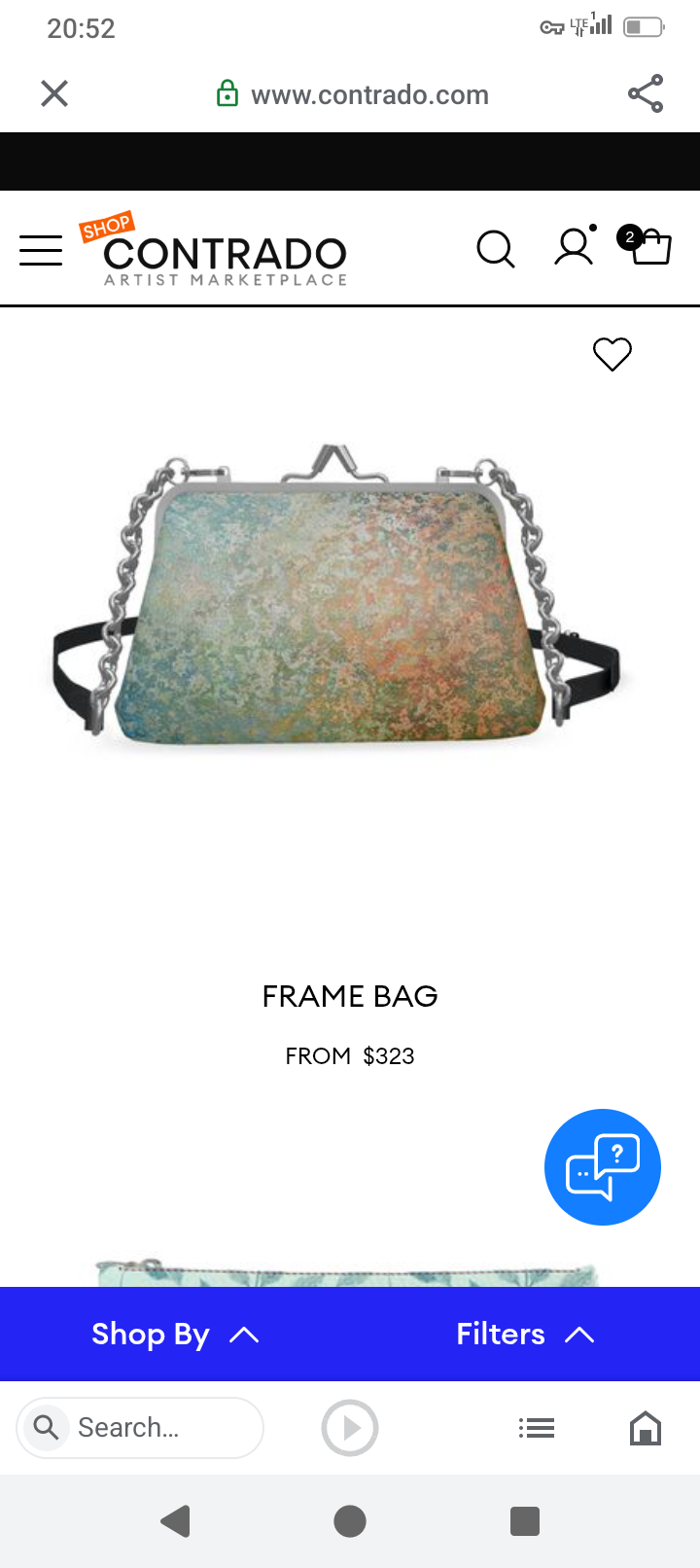Tap the bottom Search field
The height and width of the screenshot is (1568, 700).
click(141, 1428)
